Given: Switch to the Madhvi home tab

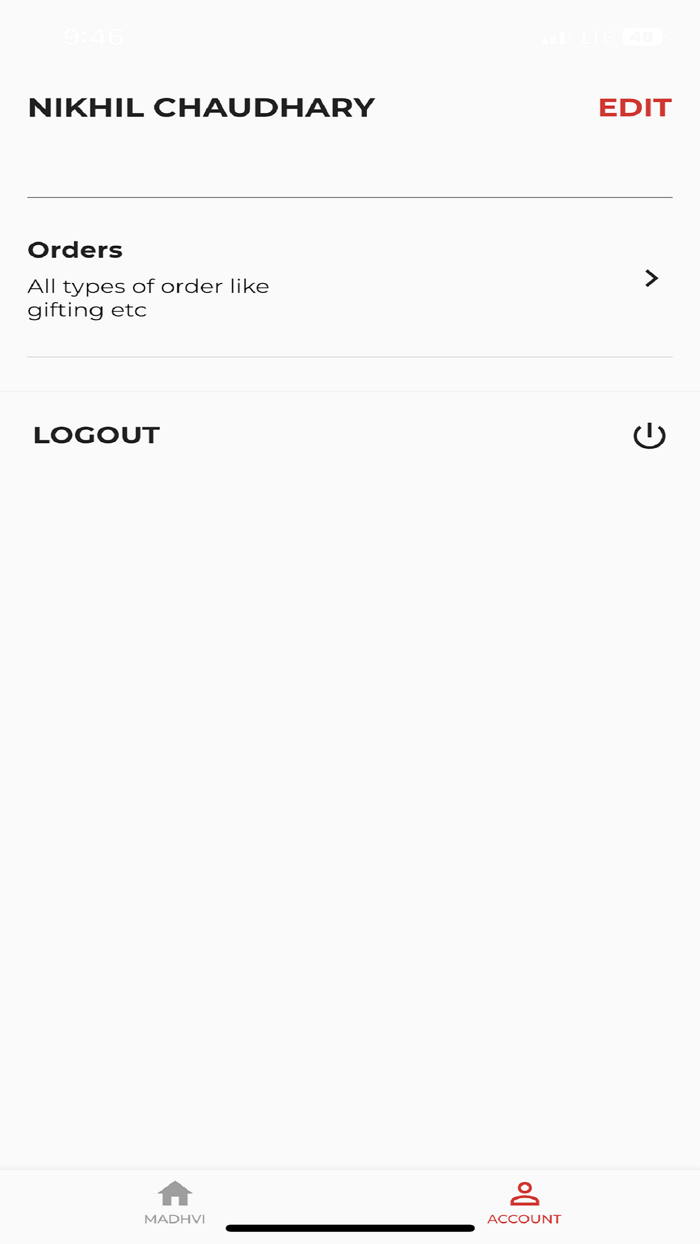Looking at the screenshot, I should (x=175, y=1203).
